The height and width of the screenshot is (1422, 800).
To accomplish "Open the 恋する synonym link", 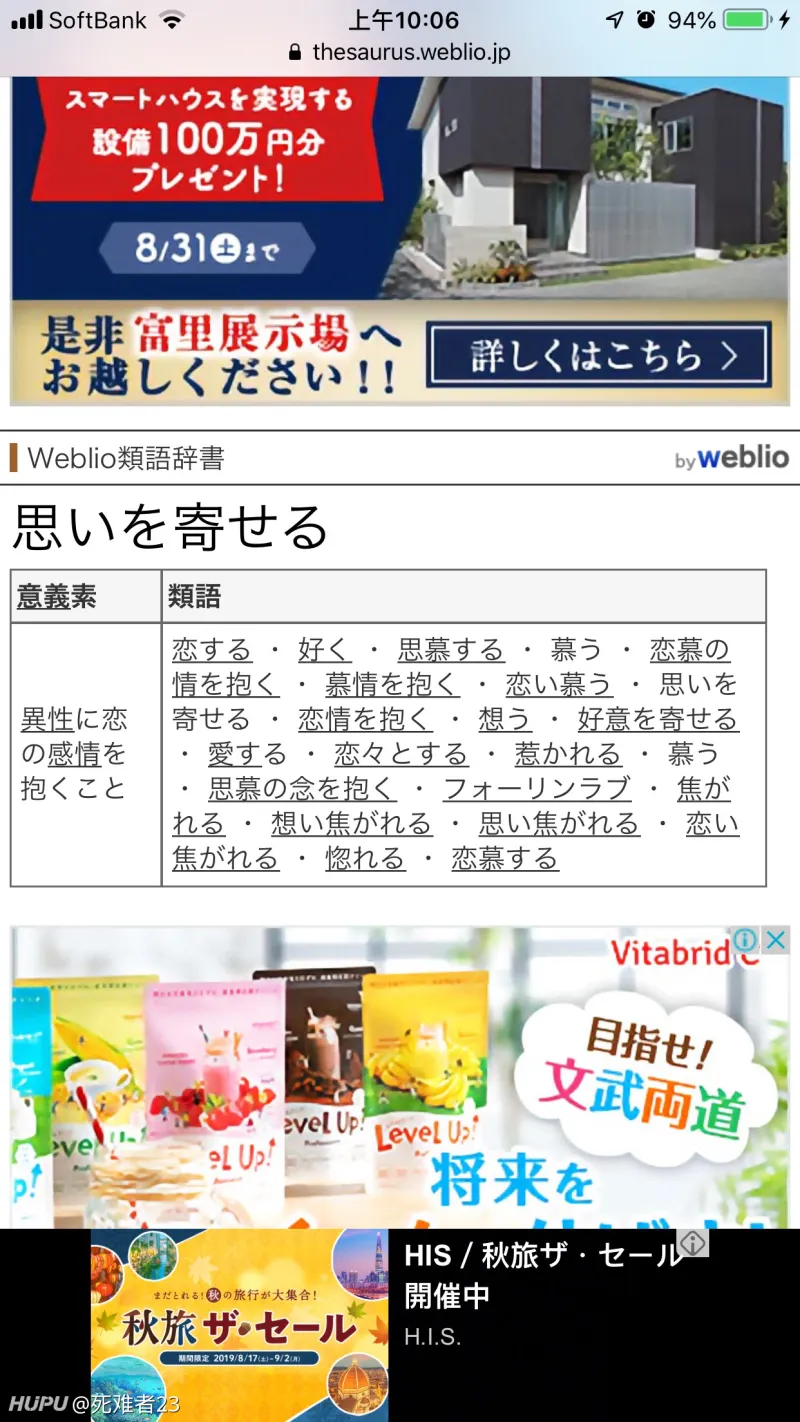I will coord(212,650).
